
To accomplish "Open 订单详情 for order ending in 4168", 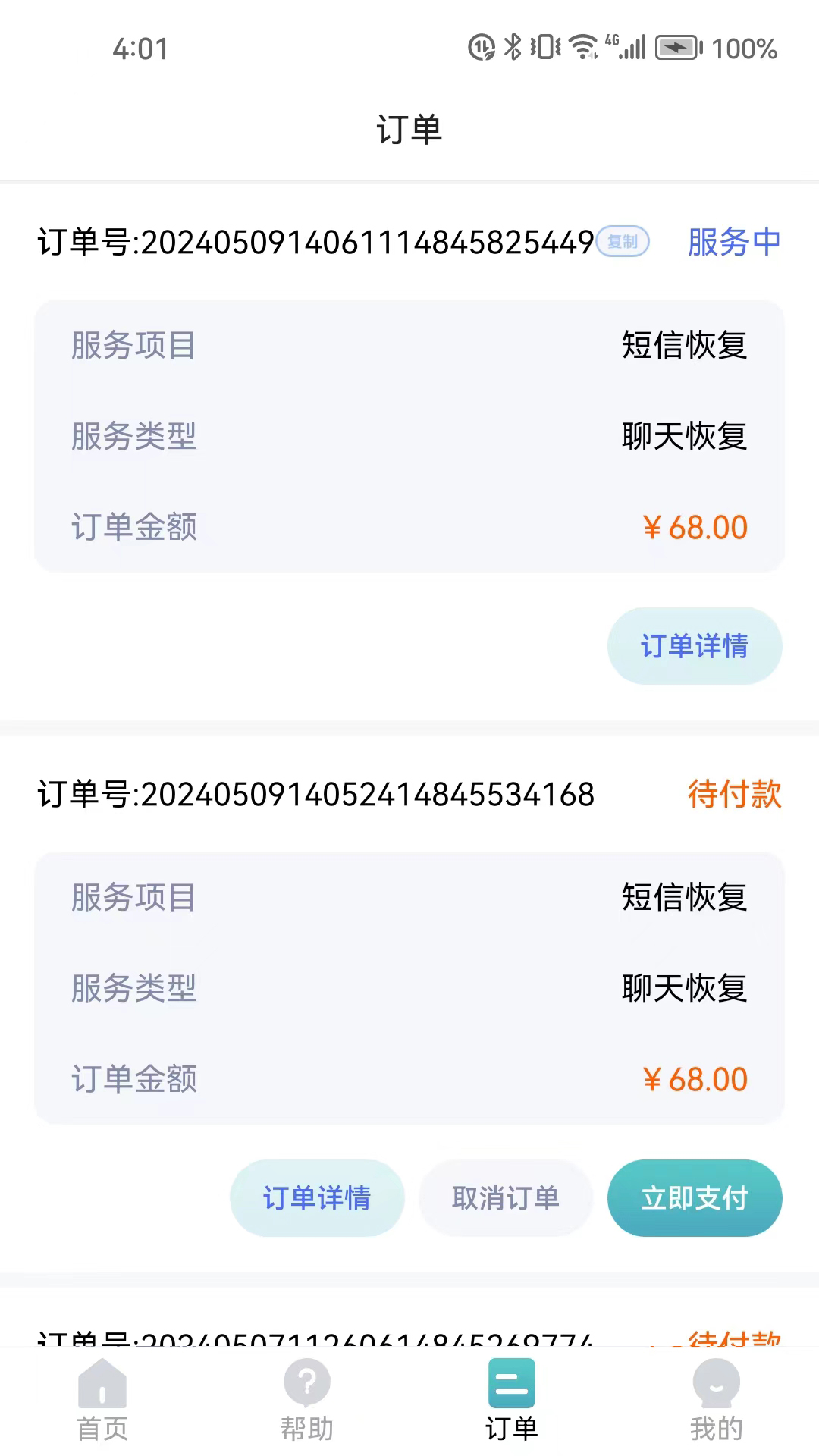I will click(316, 1198).
